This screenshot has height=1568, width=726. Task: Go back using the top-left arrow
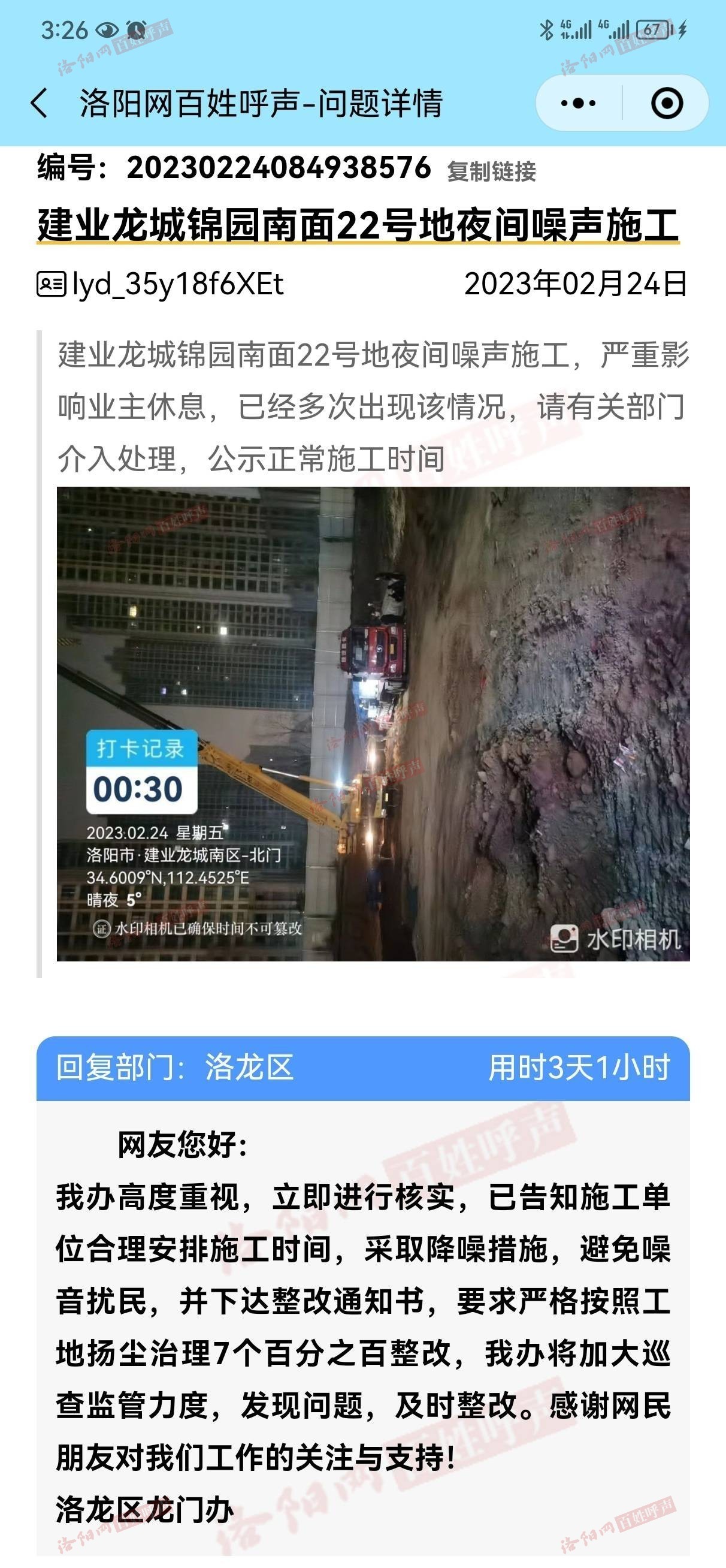point(40,103)
